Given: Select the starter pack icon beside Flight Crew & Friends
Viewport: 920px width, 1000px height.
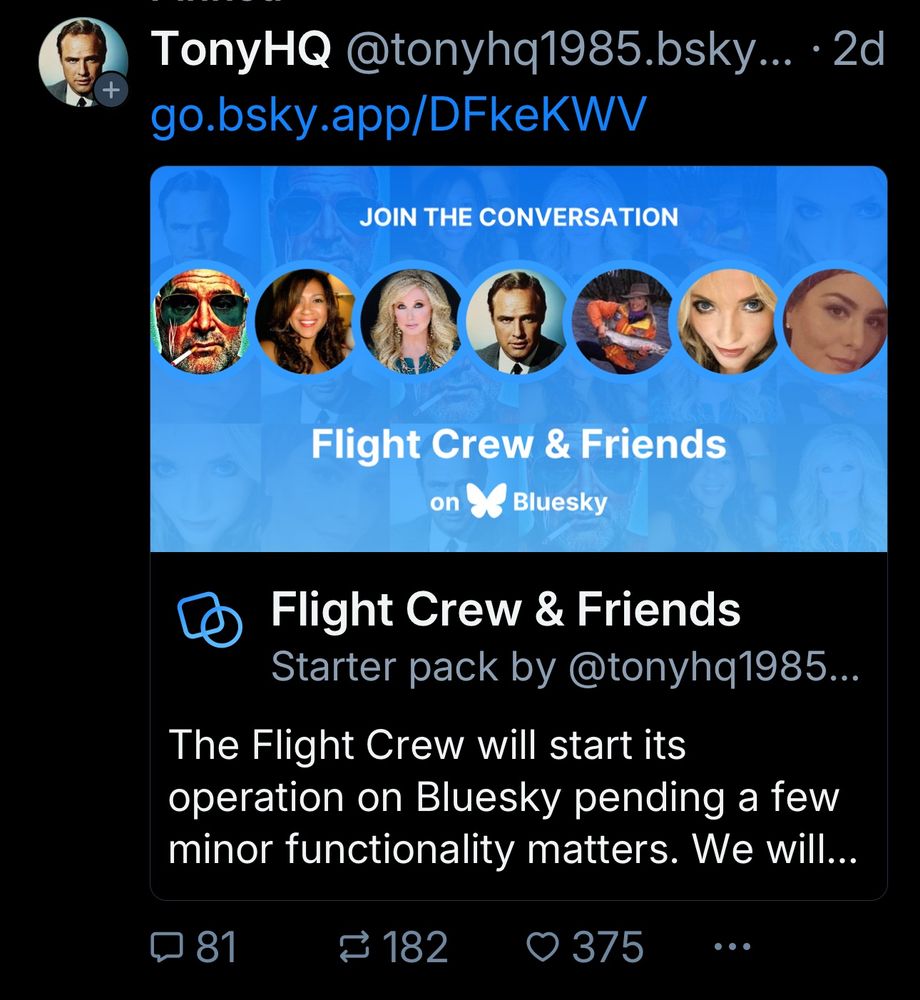Looking at the screenshot, I should click(x=207, y=622).
